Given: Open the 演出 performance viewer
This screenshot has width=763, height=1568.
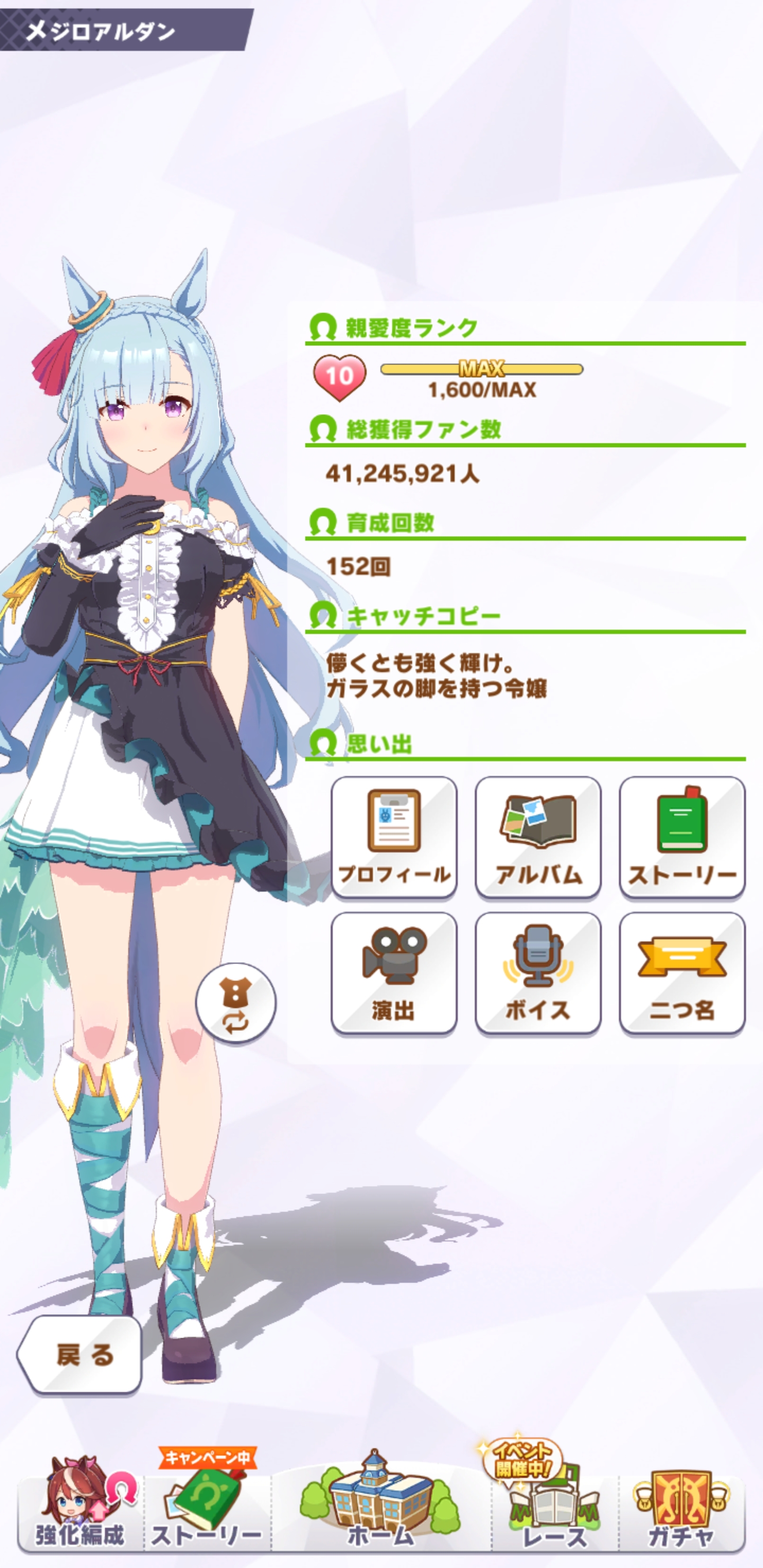Looking at the screenshot, I should click(394, 973).
